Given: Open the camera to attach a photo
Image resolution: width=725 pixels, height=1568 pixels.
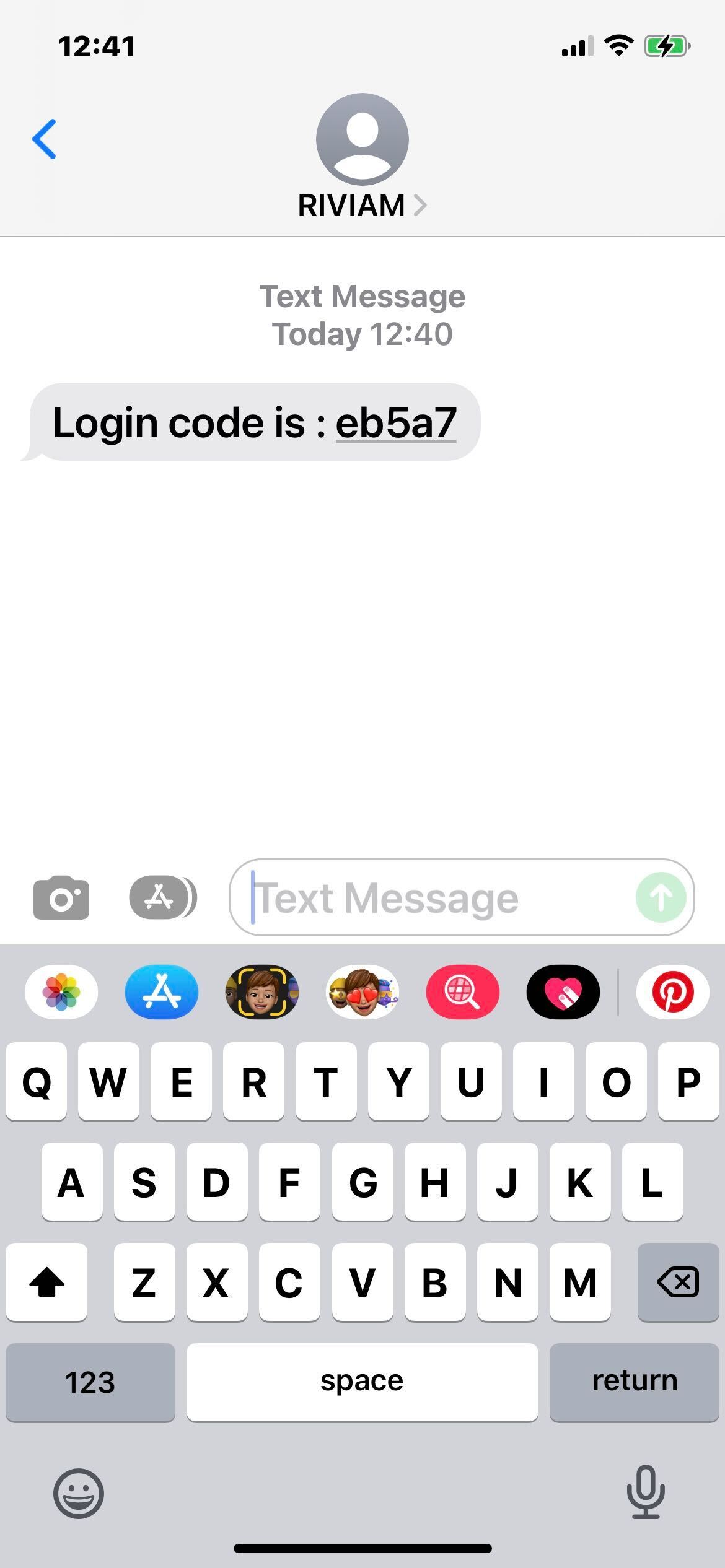Looking at the screenshot, I should point(61,897).
